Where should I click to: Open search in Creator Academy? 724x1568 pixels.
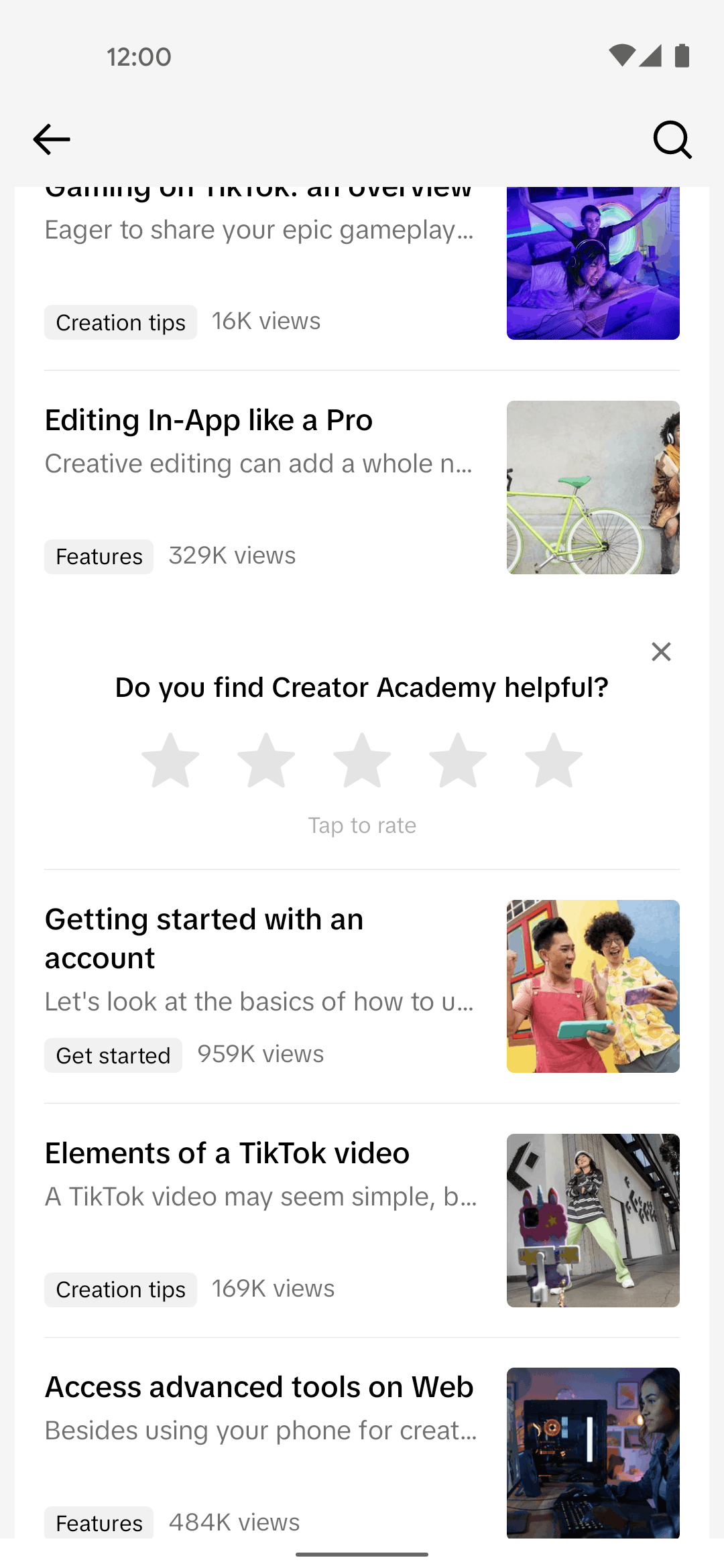coord(672,139)
